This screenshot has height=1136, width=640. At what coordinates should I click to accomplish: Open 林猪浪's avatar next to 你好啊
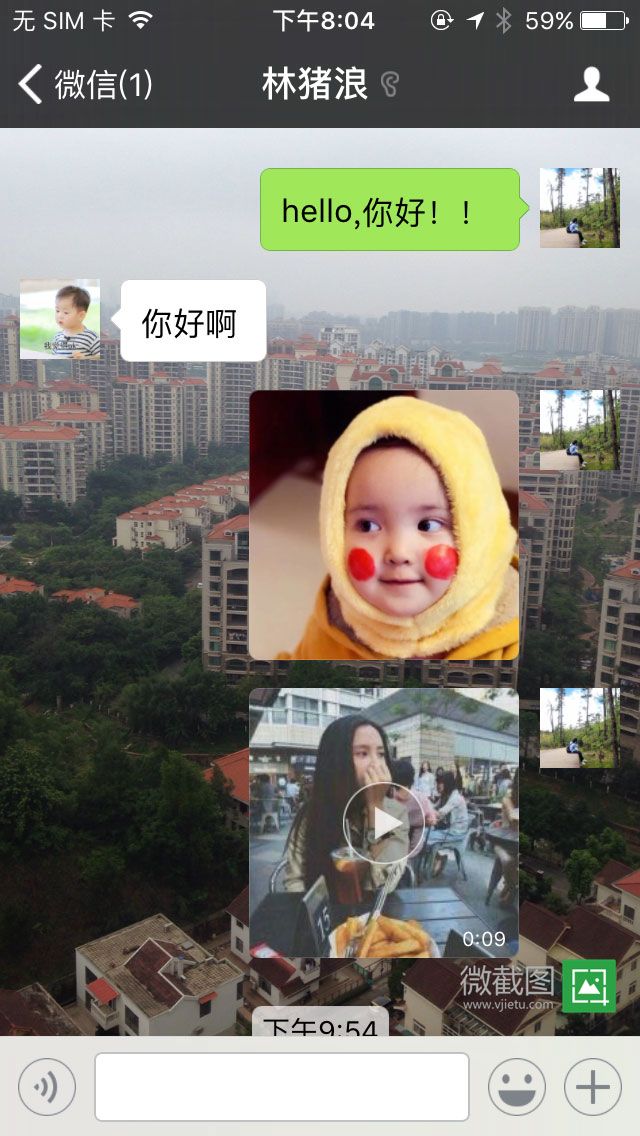(x=60, y=319)
